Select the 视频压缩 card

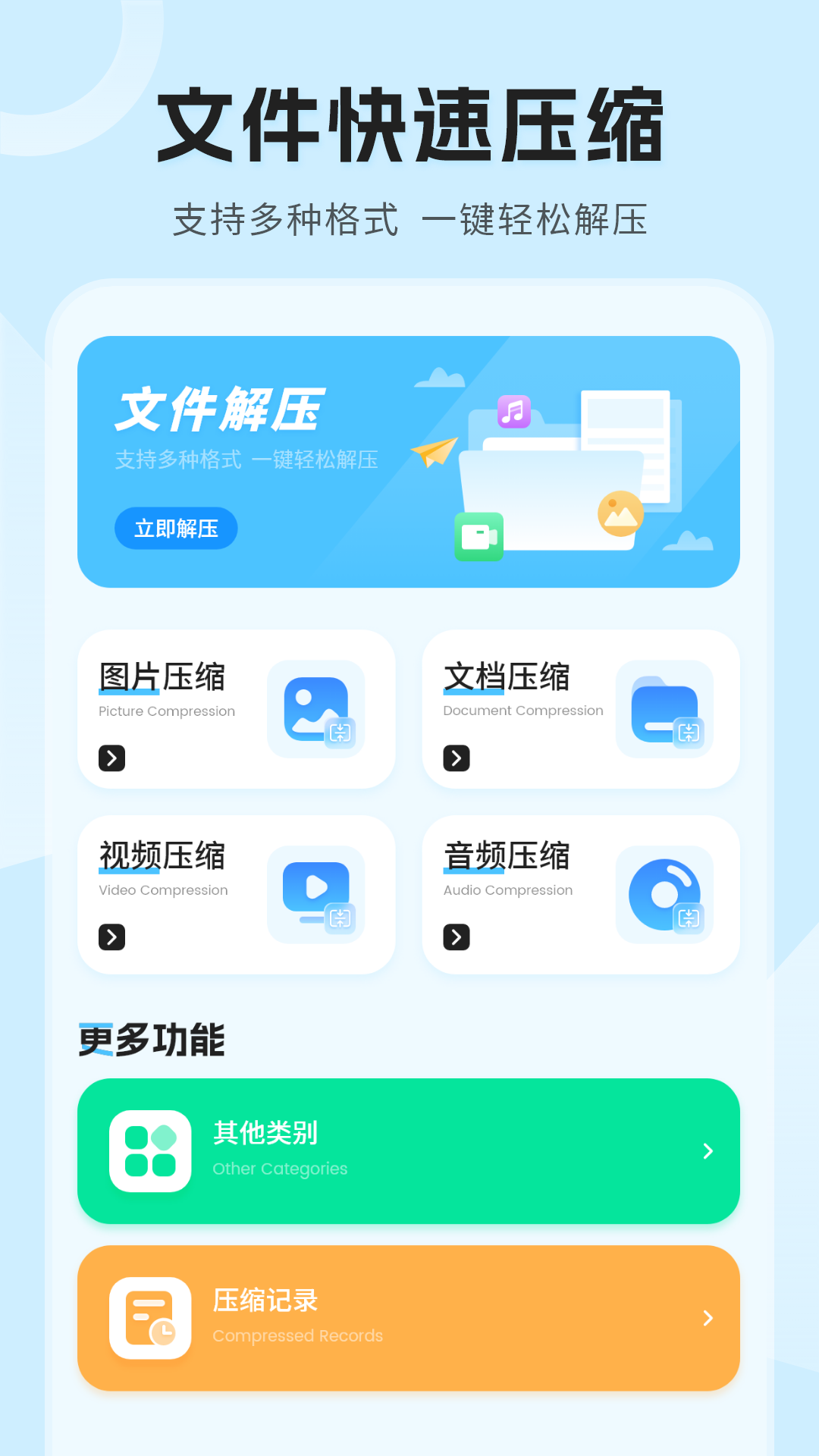[237, 893]
